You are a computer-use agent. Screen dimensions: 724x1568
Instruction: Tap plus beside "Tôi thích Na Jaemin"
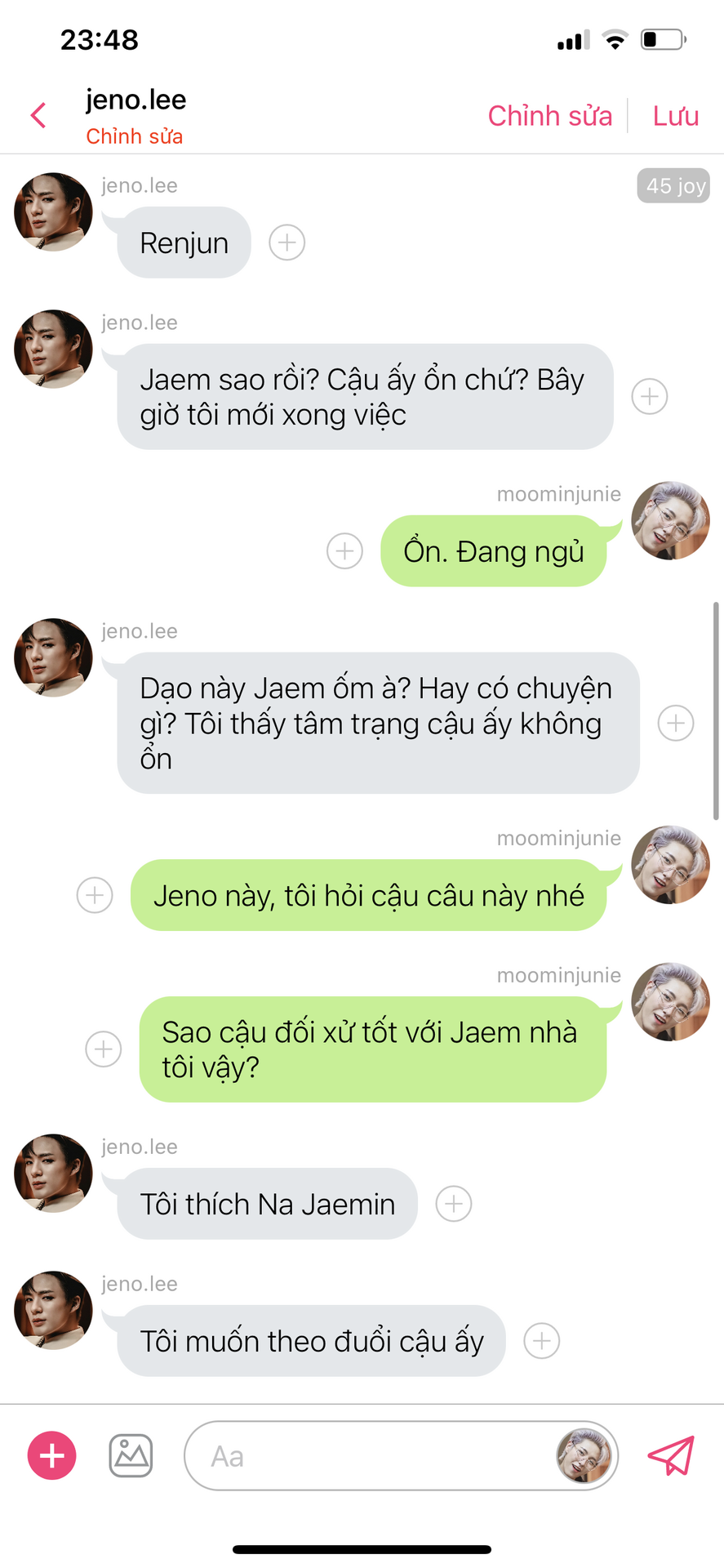tap(454, 1204)
